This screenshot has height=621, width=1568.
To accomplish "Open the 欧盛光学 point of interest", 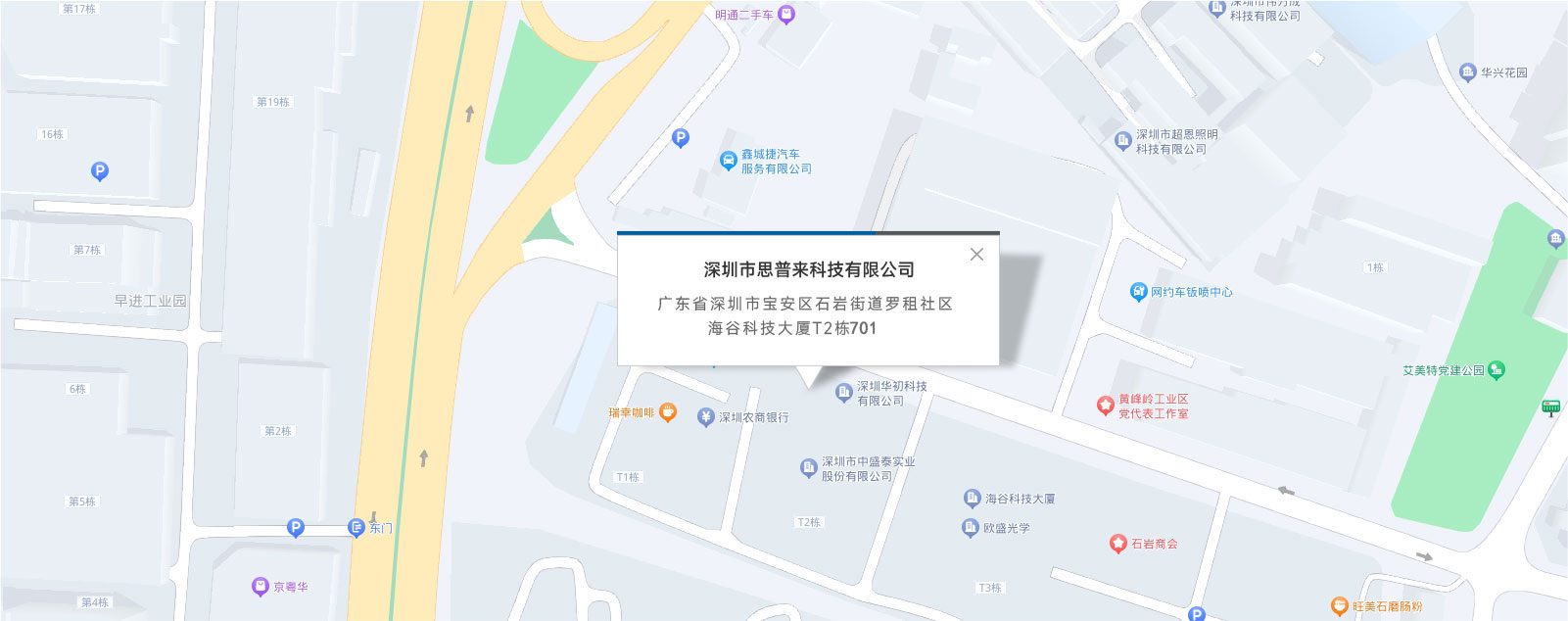I will (970, 528).
